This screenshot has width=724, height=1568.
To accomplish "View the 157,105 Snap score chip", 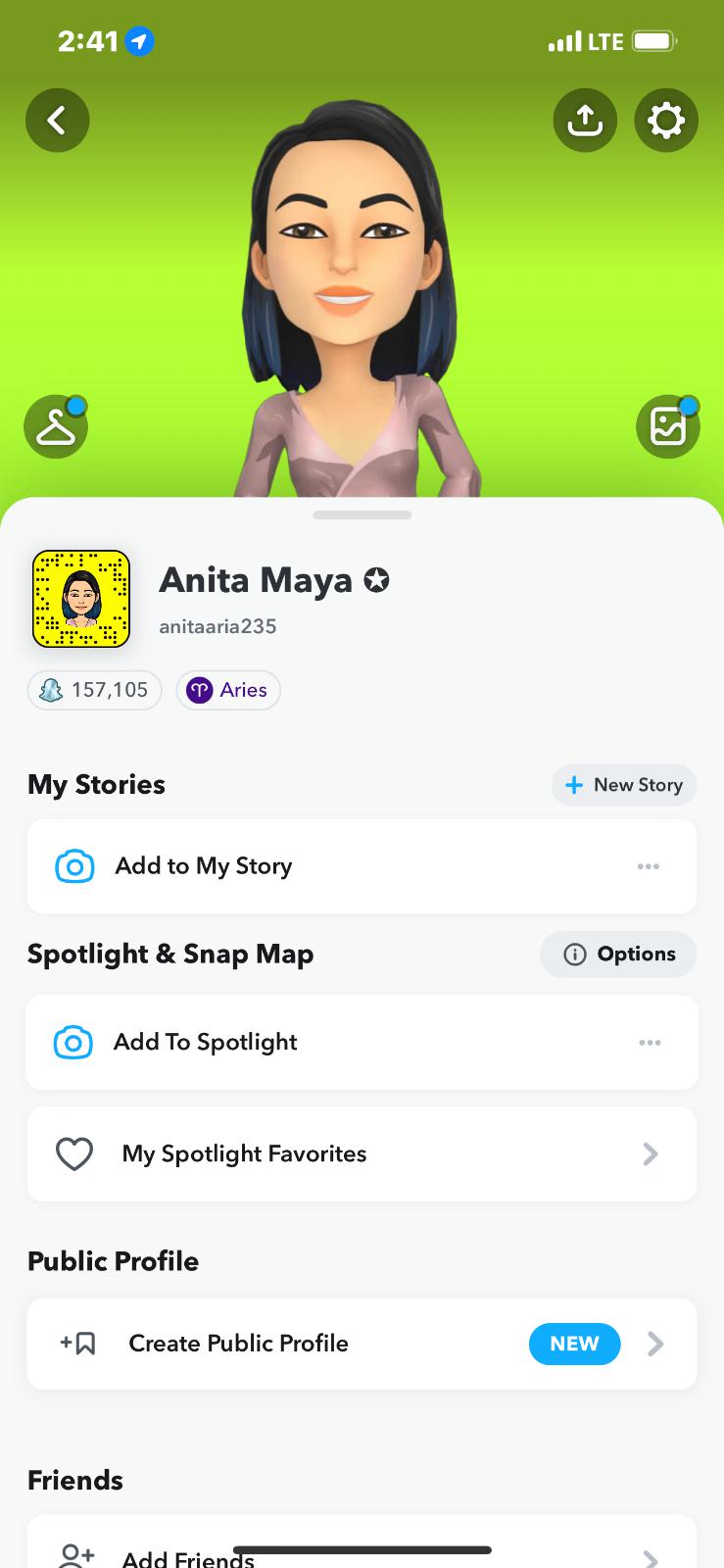I will point(94,690).
